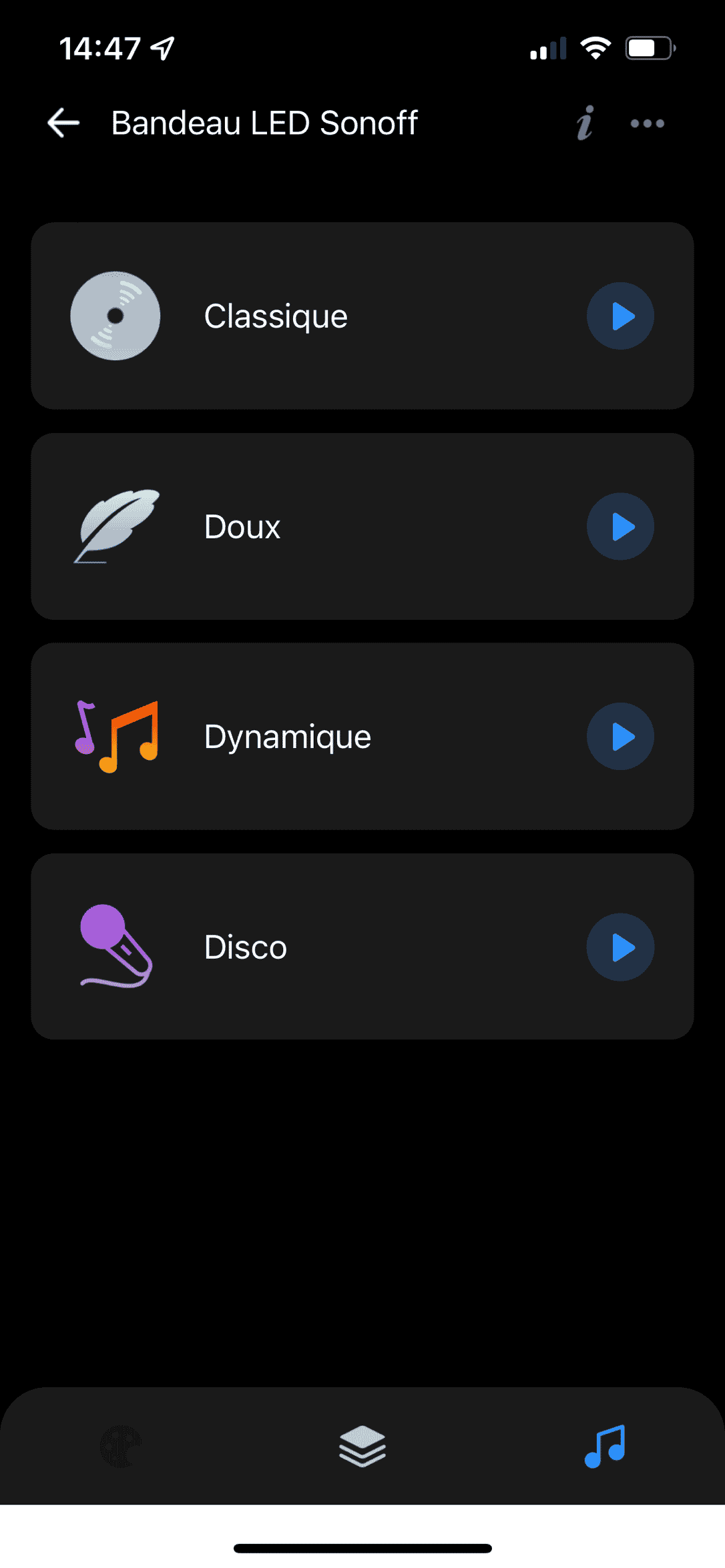
Task: Open the device info icon
Action: [x=585, y=123]
